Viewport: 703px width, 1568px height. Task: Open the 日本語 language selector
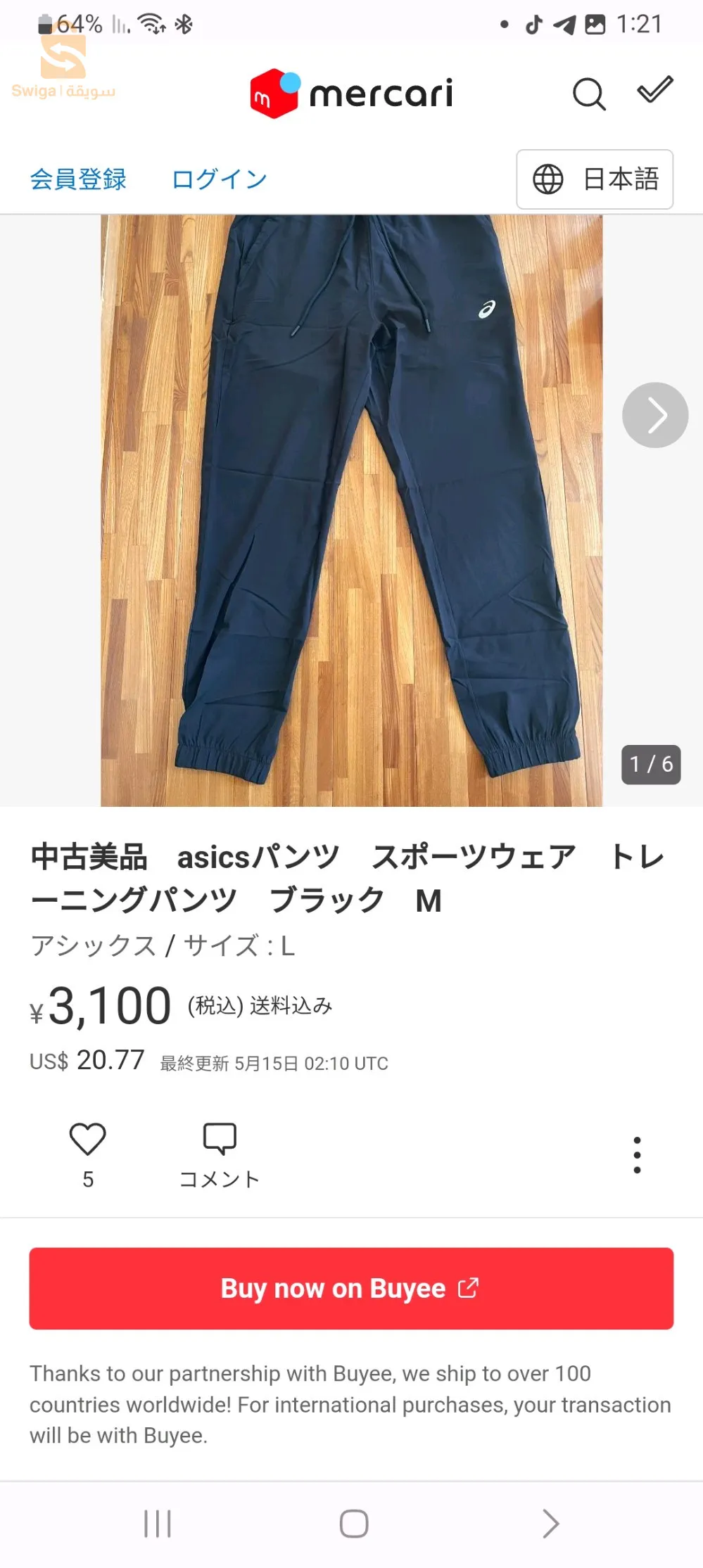click(595, 179)
